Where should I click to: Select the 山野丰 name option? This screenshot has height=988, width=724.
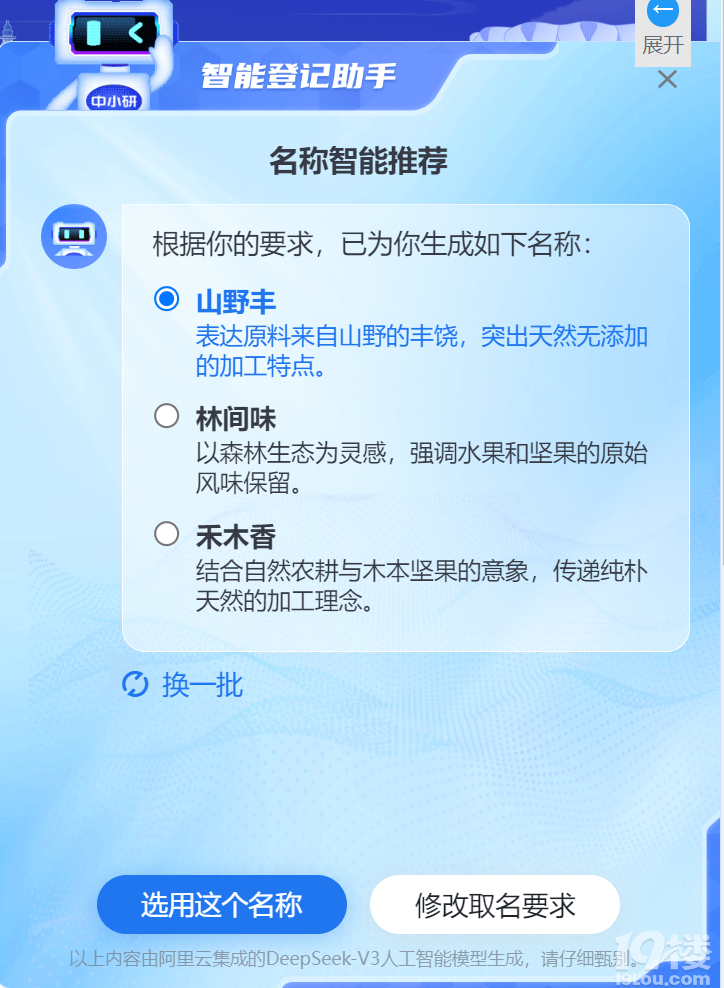coord(167,299)
